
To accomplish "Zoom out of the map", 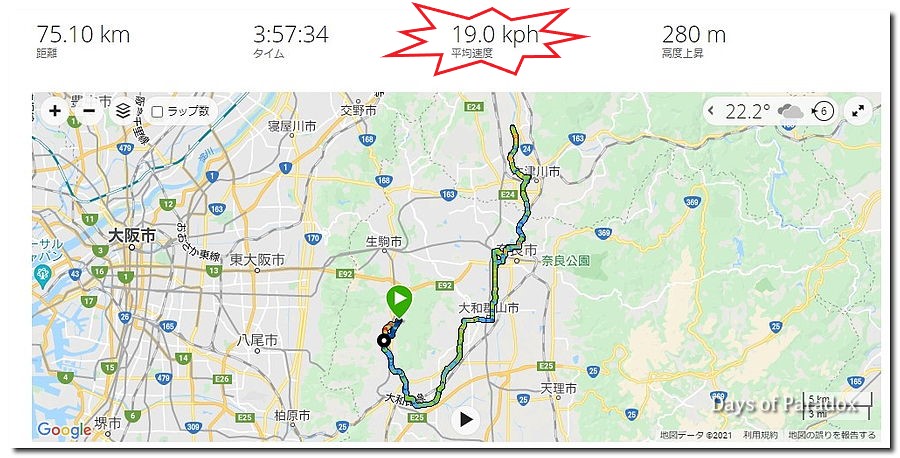I will pos(88,112).
